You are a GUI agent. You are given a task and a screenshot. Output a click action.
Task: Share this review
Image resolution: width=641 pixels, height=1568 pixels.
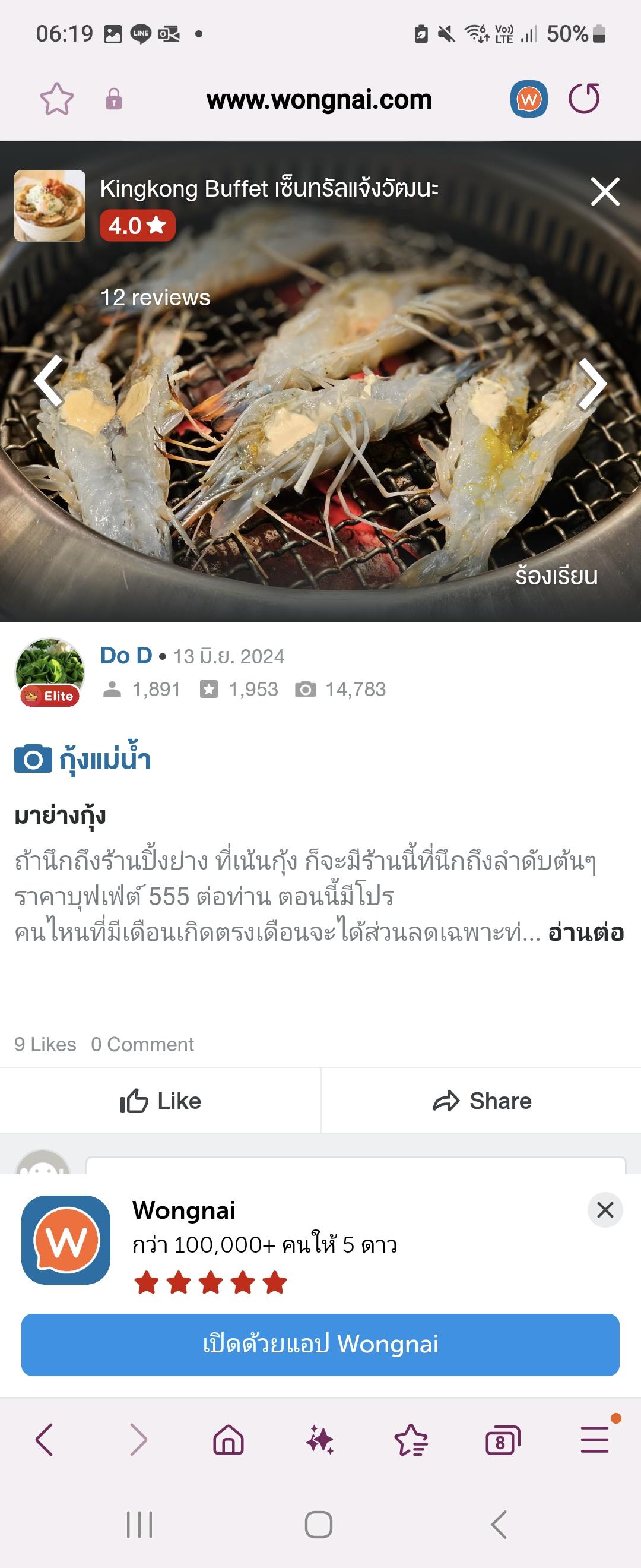(x=482, y=1101)
